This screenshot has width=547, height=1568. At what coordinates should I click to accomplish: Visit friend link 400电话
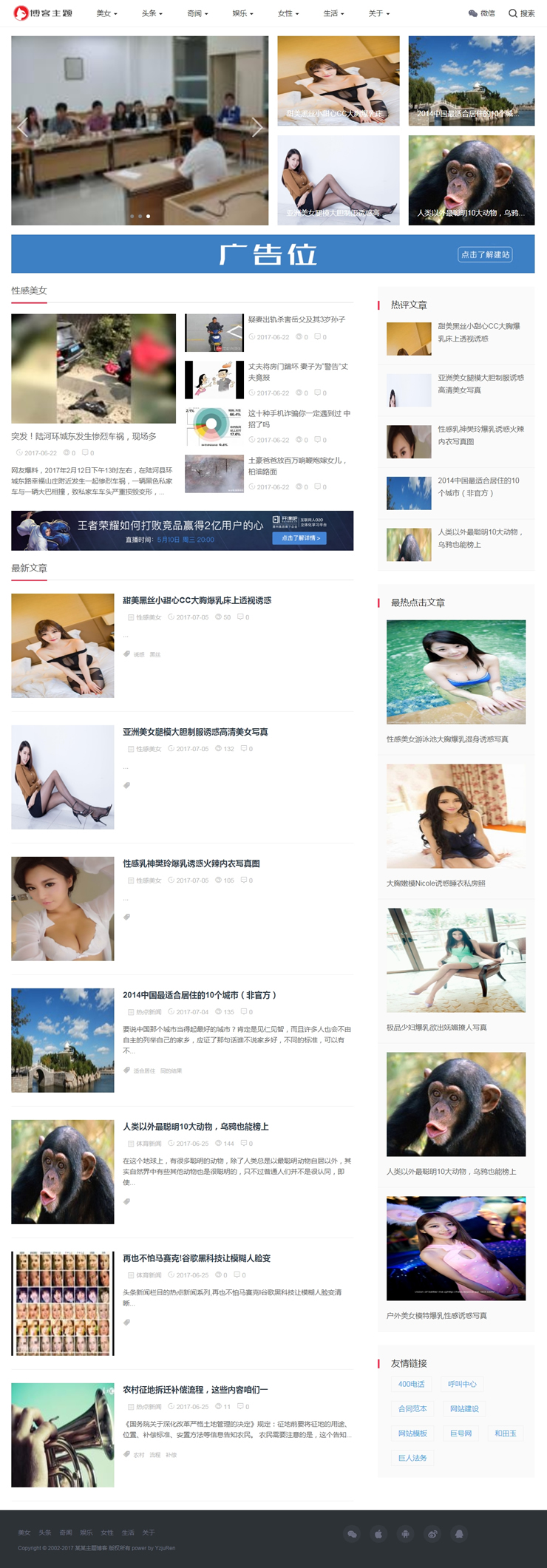(411, 1384)
